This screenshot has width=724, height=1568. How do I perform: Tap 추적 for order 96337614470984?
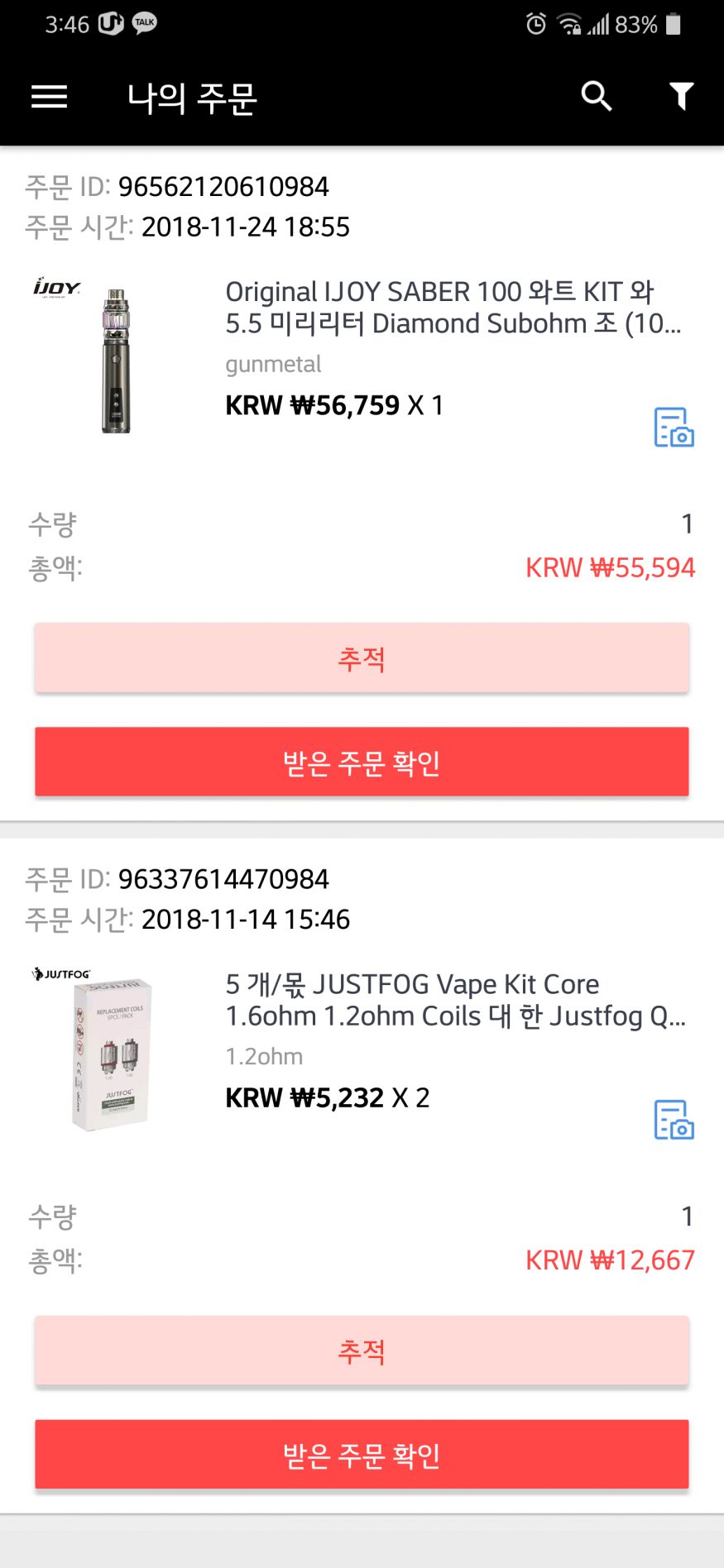pyautogui.click(x=362, y=1350)
